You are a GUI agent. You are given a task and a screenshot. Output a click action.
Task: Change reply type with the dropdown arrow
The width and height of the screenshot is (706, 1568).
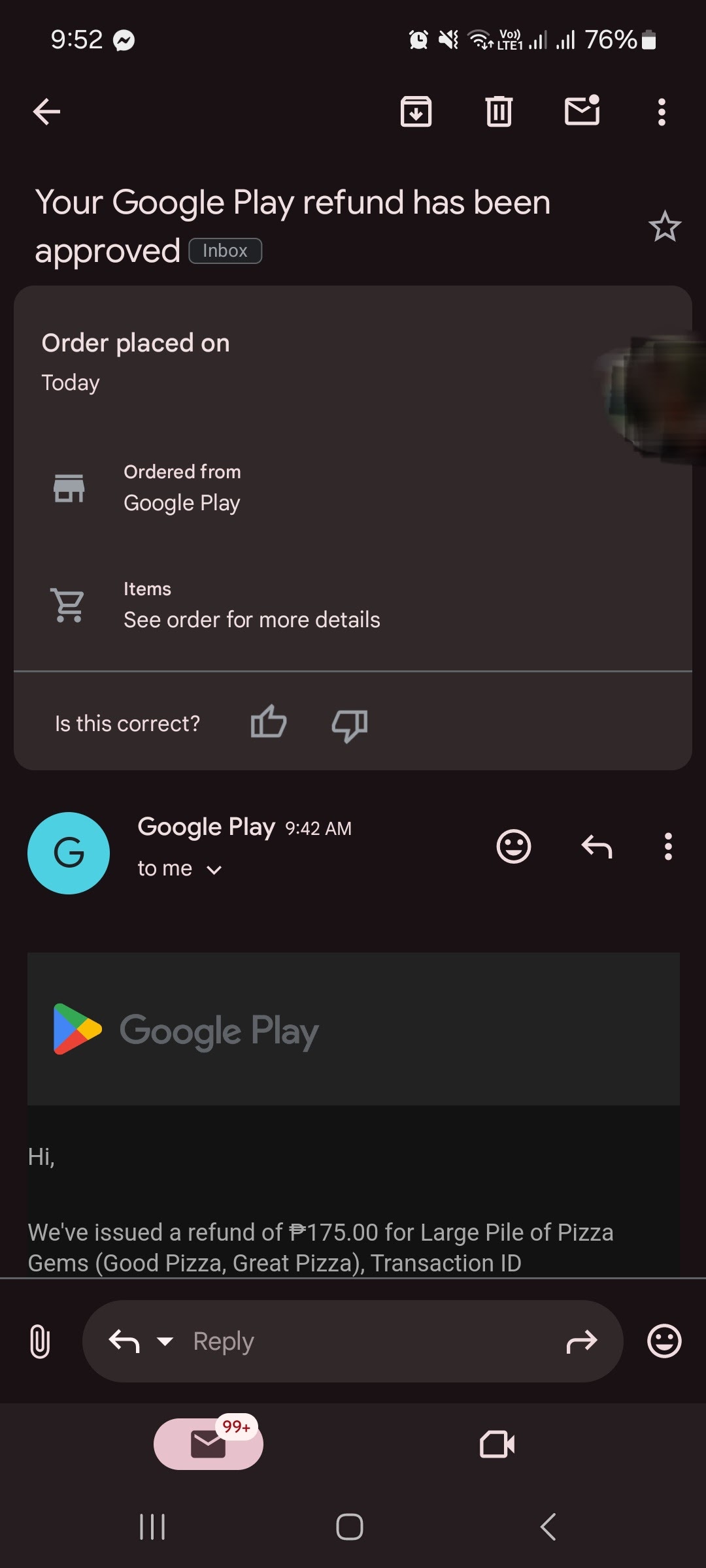pyautogui.click(x=165, y=1341)
